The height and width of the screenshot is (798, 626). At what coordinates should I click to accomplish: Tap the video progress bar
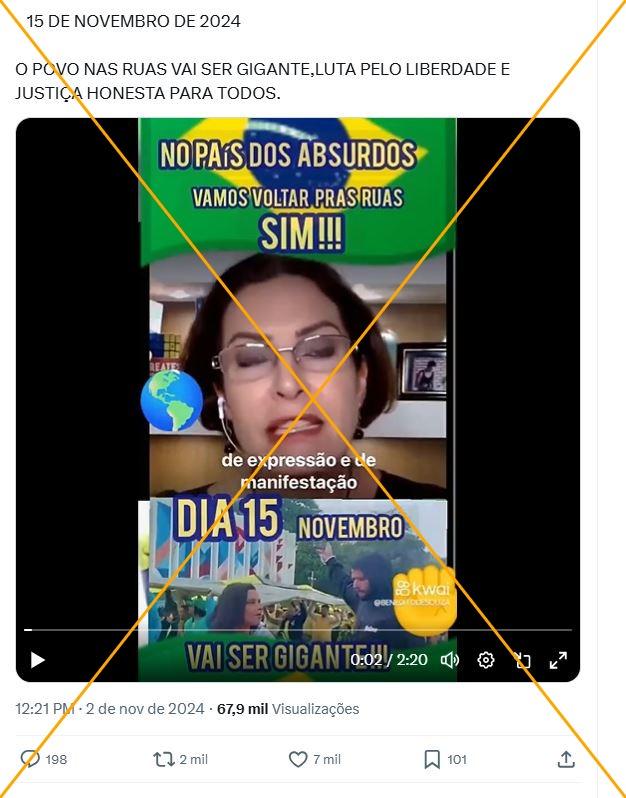(298, 630)
